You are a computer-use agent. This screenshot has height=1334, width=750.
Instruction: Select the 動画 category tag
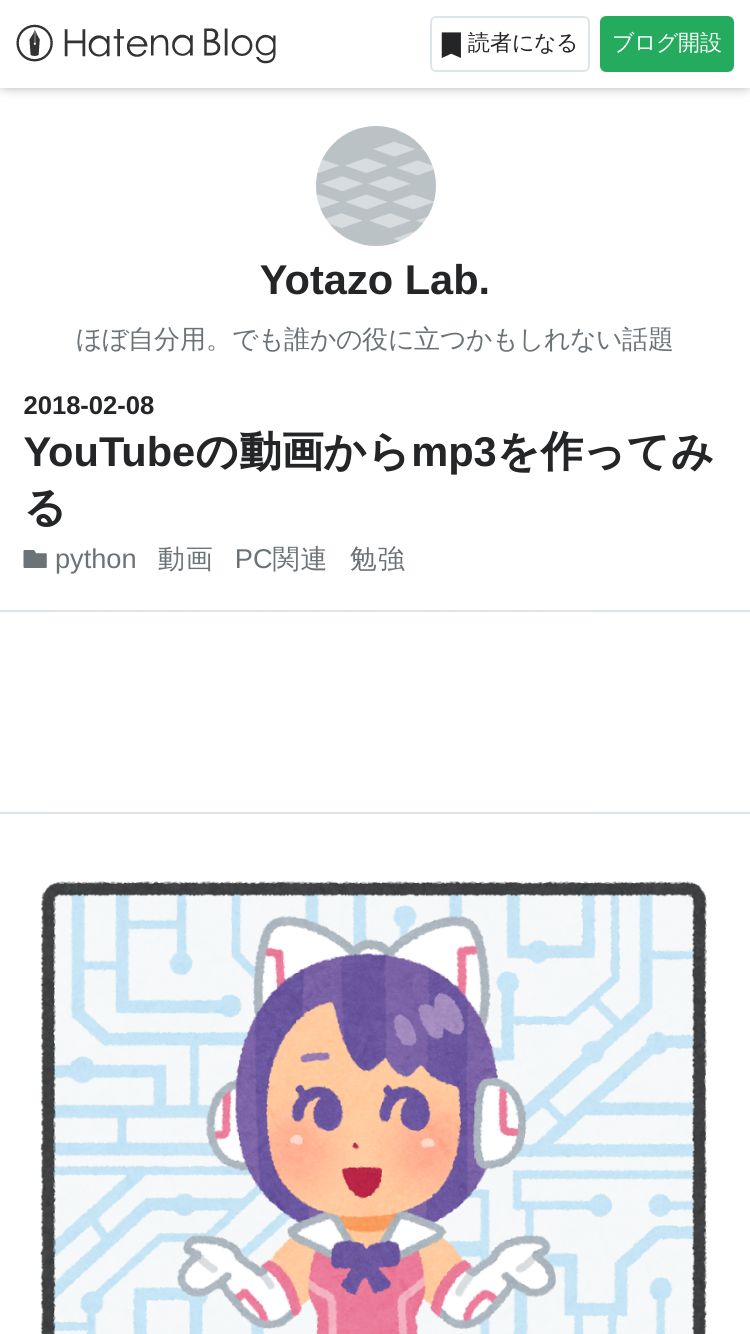click(185, 559)
